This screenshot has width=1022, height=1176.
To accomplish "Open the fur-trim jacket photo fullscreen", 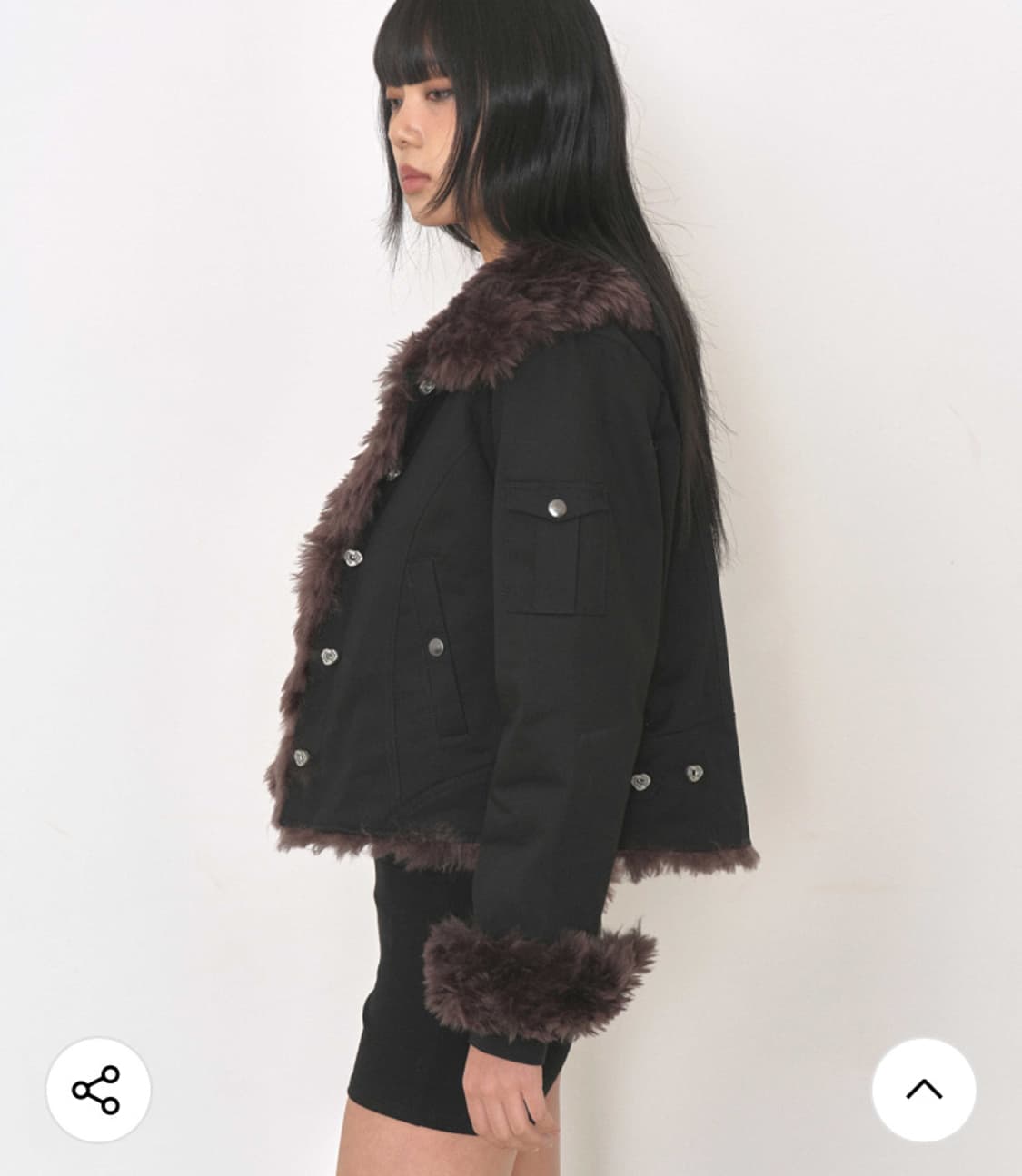I will pyautogui.click(x=509, y=590).
